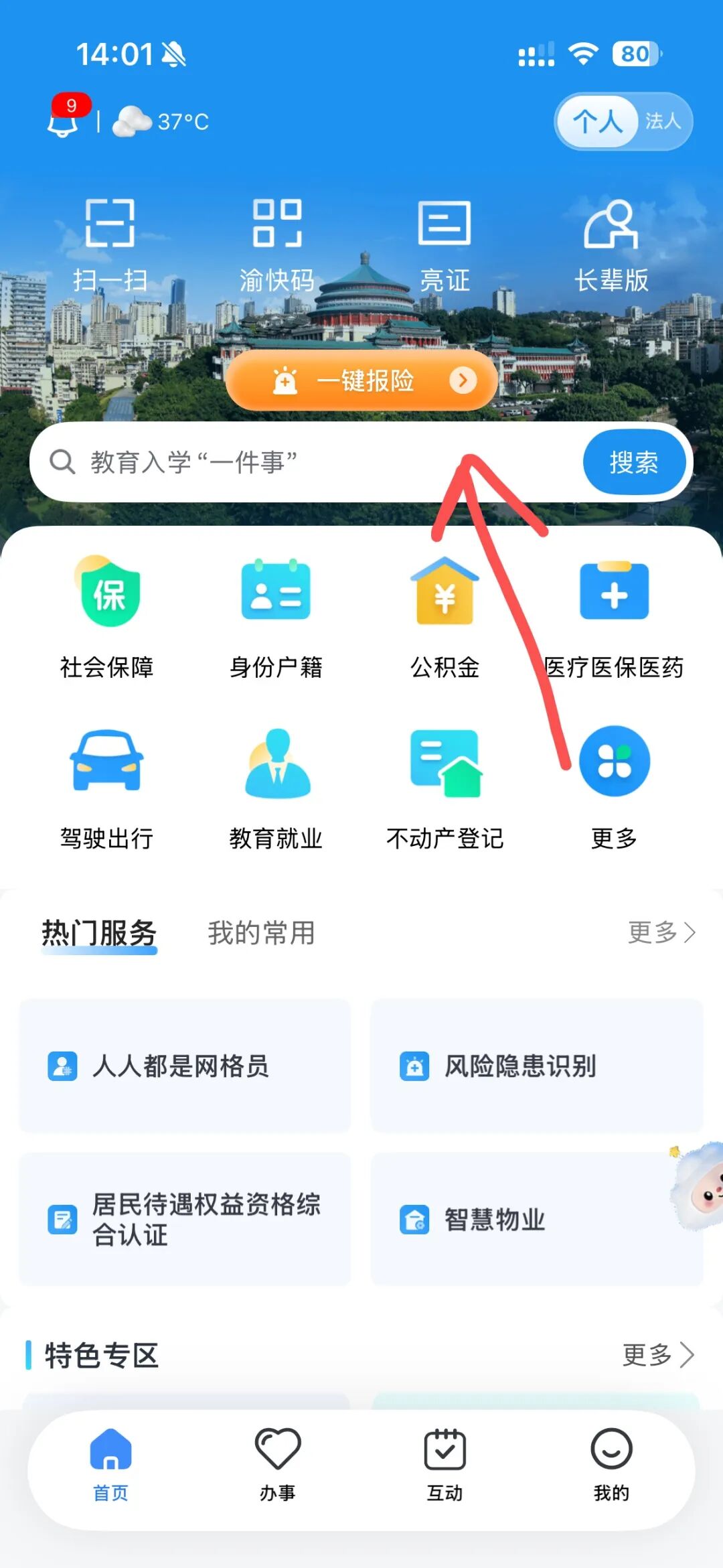Image resolution: width=723 pixels, height=1568 pixels.
Task: Switch to the 我的常用 tab
Action: coord(261,932)
